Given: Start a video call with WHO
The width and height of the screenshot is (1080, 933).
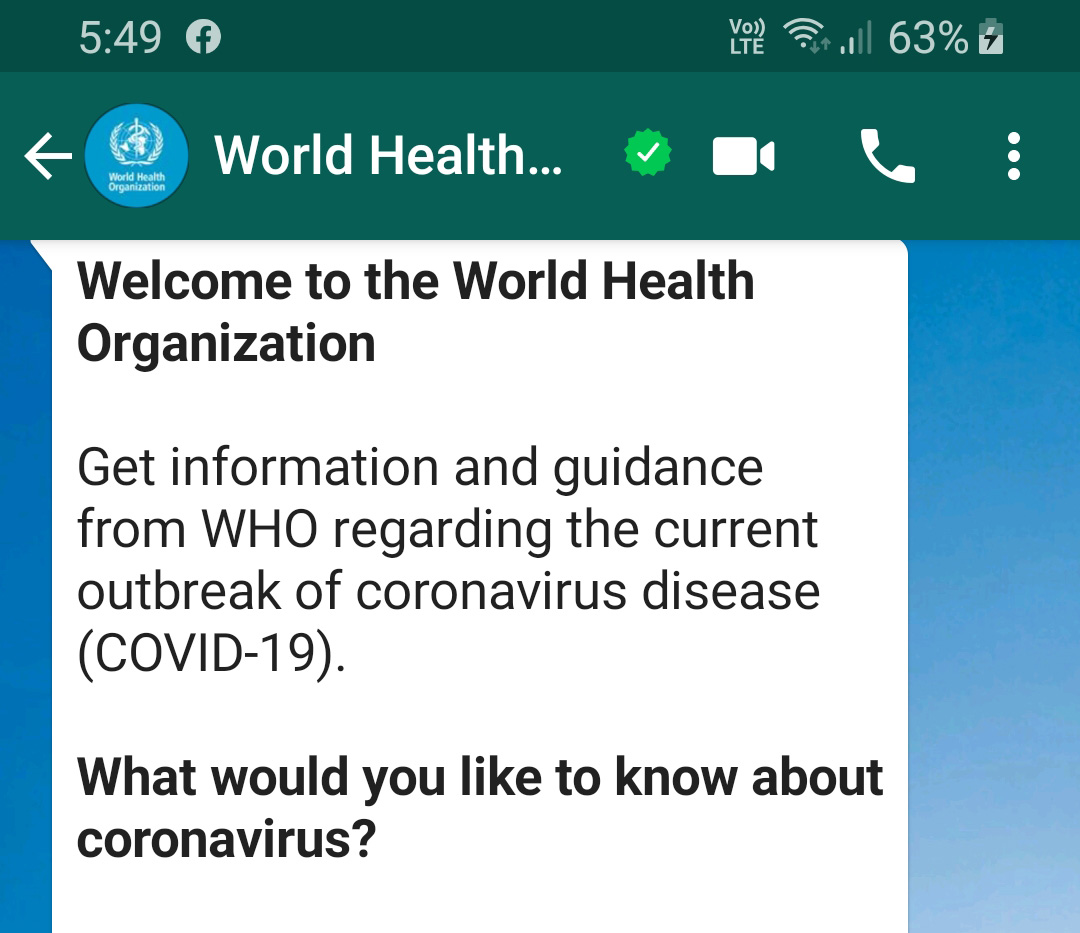Looking at the screenshot, I should click(x=743, y=156).
